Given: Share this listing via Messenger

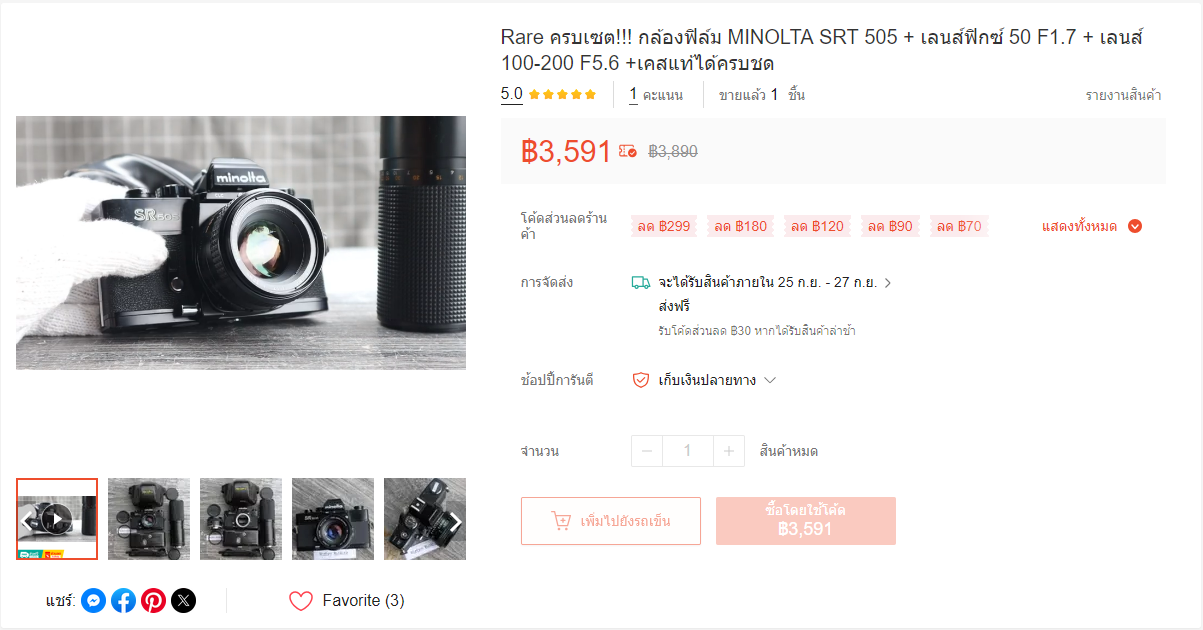Looking at the screenshot, I should [x=93, y=601].
